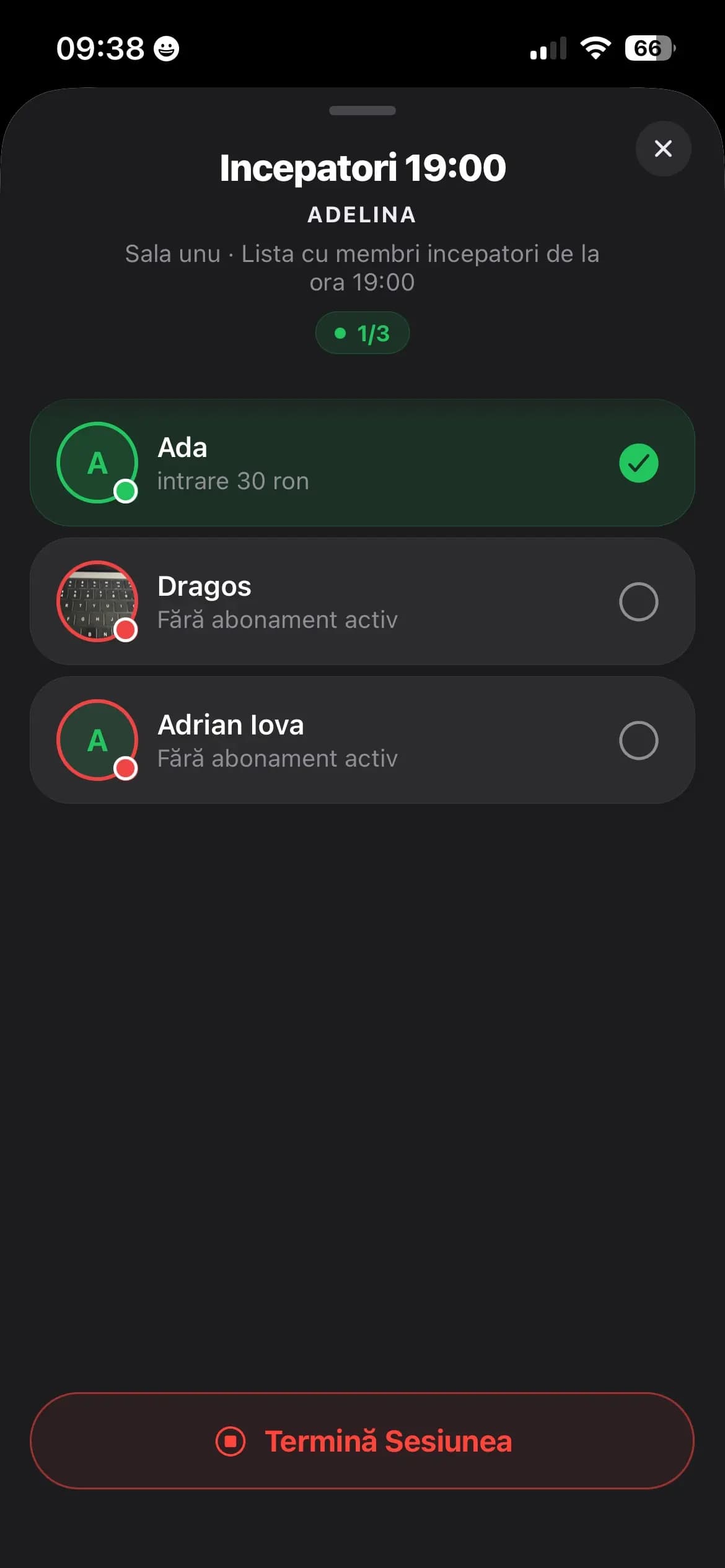Uncheck Ada's attendance checkmark

pos(638,463)
